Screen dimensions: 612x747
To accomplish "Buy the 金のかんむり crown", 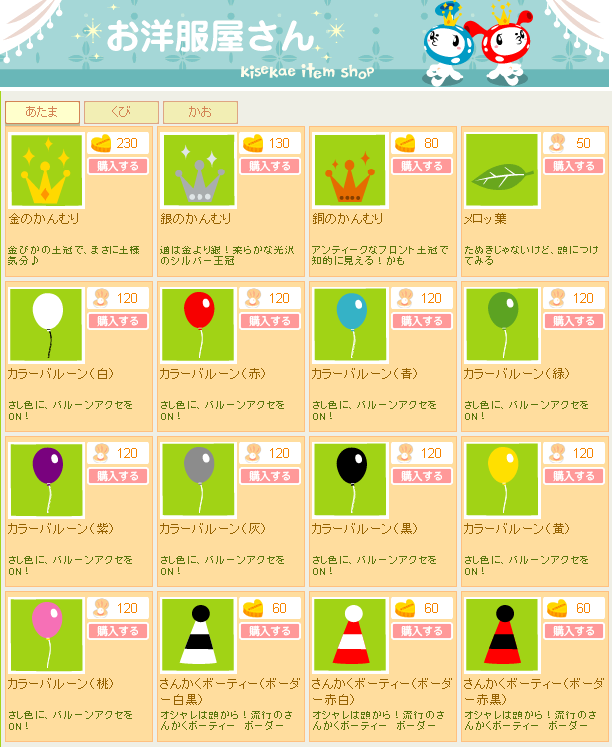I will click(118, 166).
